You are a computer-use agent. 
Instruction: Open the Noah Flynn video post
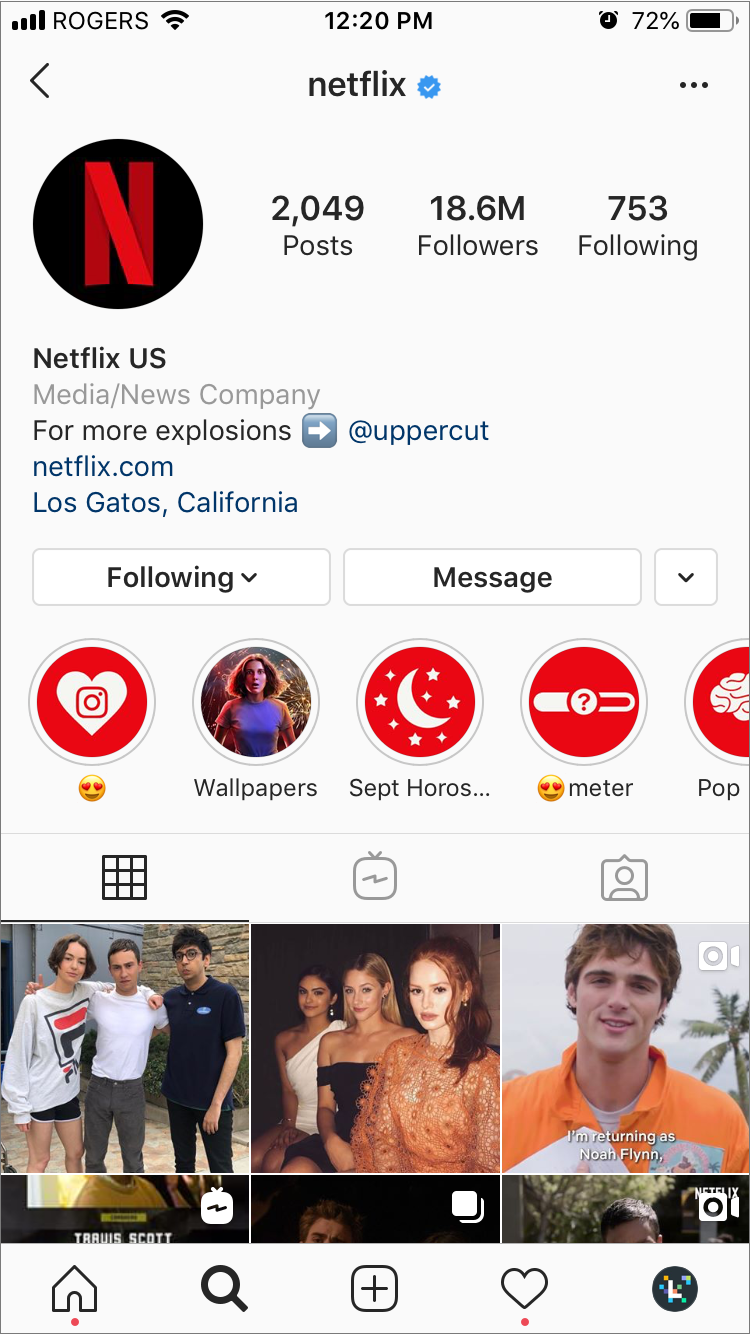click(626, 1048)
